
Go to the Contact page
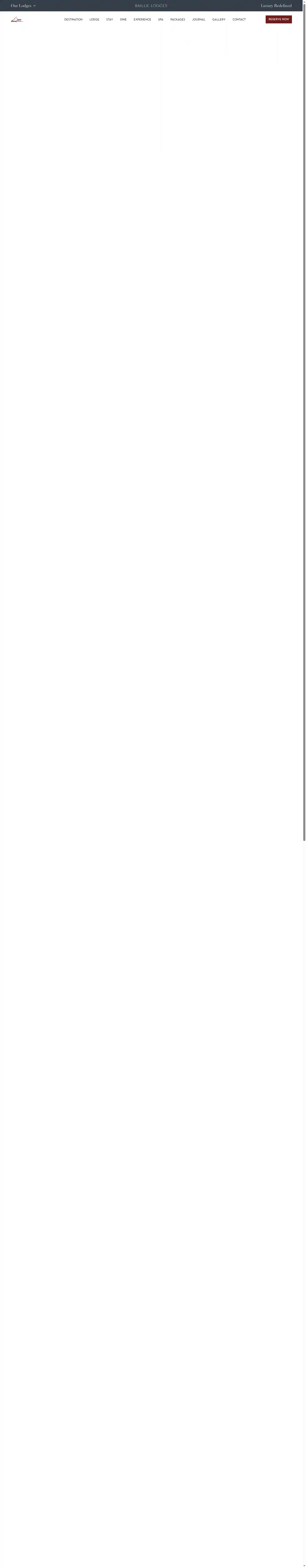[x=239, y=20]
